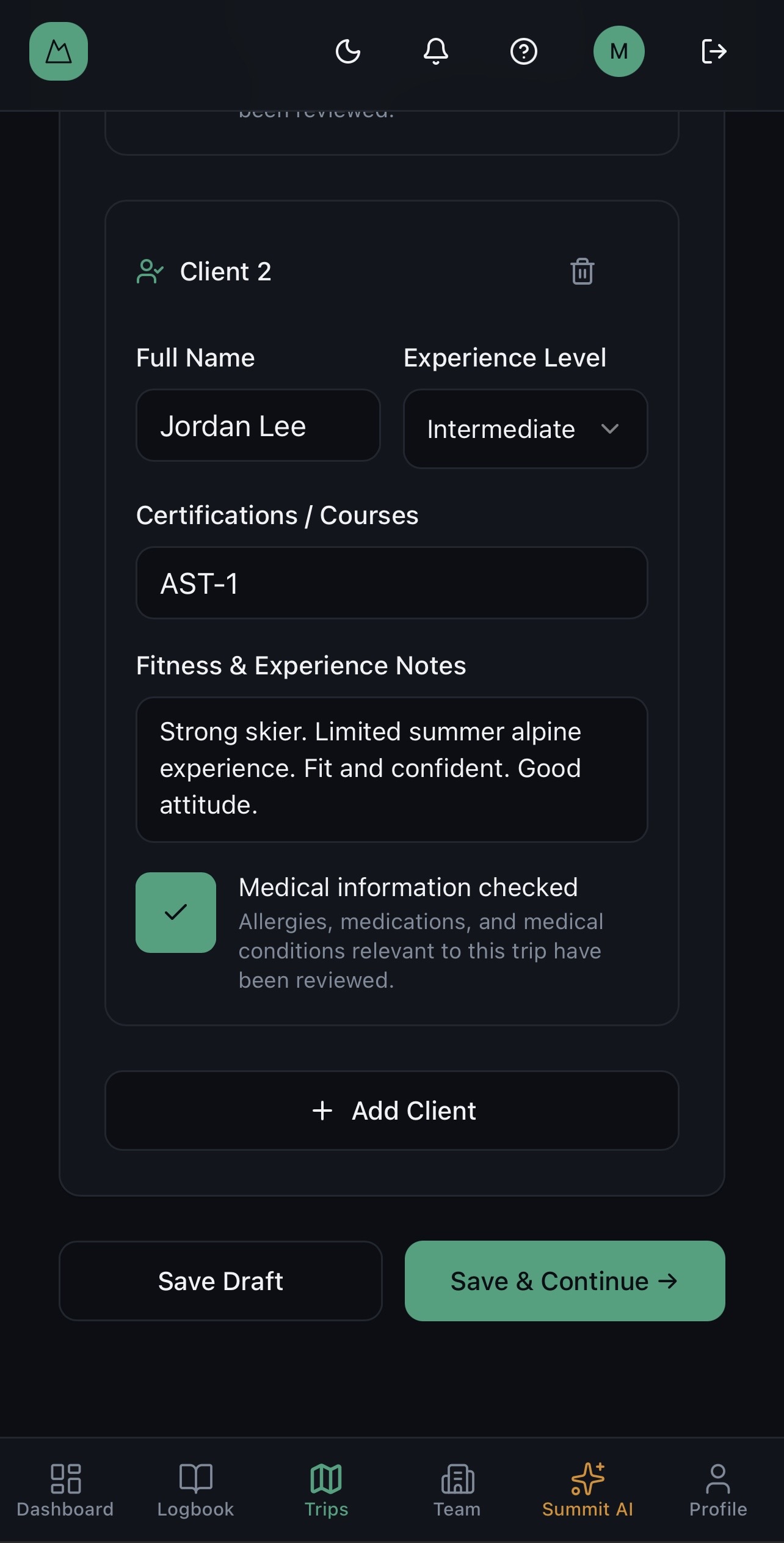Click the Full Name field showing Jordan Lee

[258, 425]
